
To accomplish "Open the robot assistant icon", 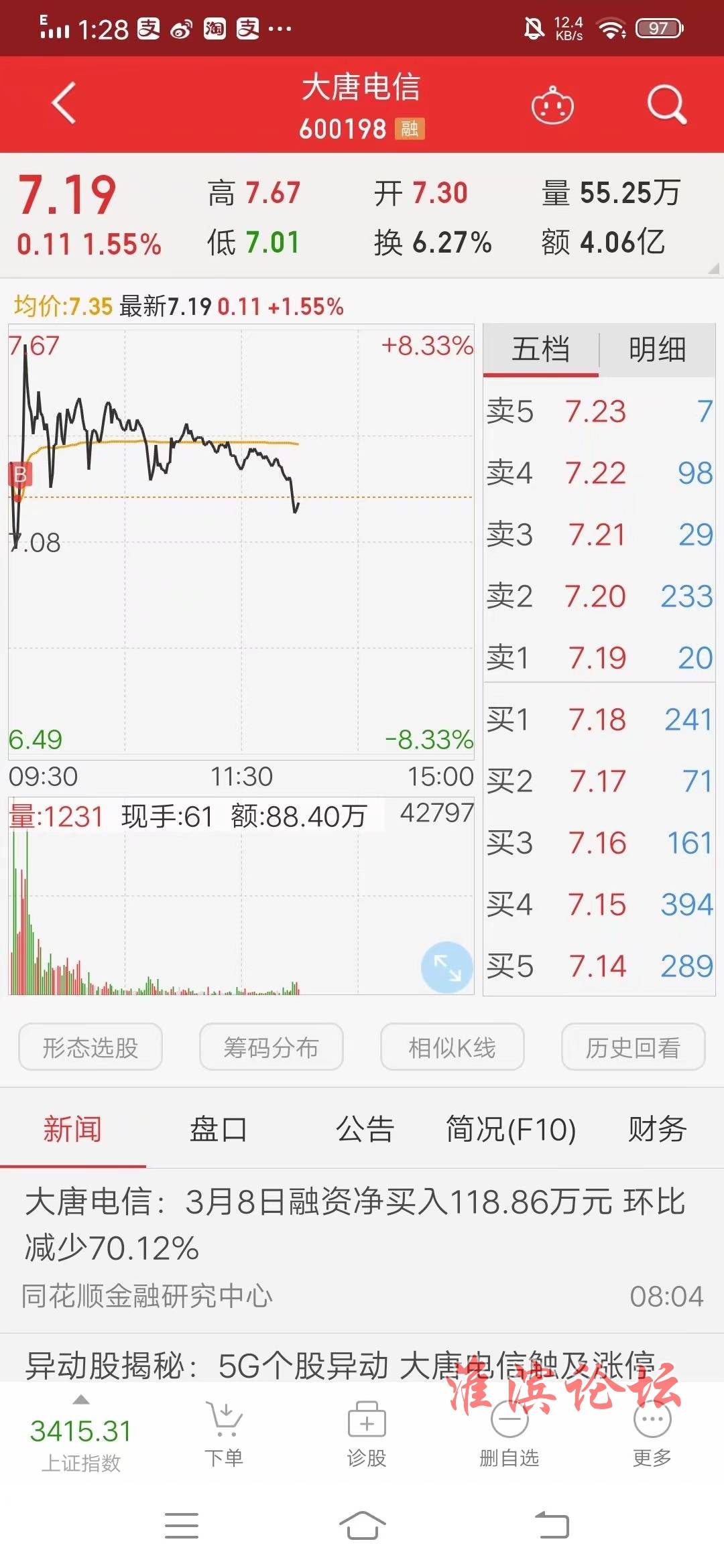I will coord(552,105).
